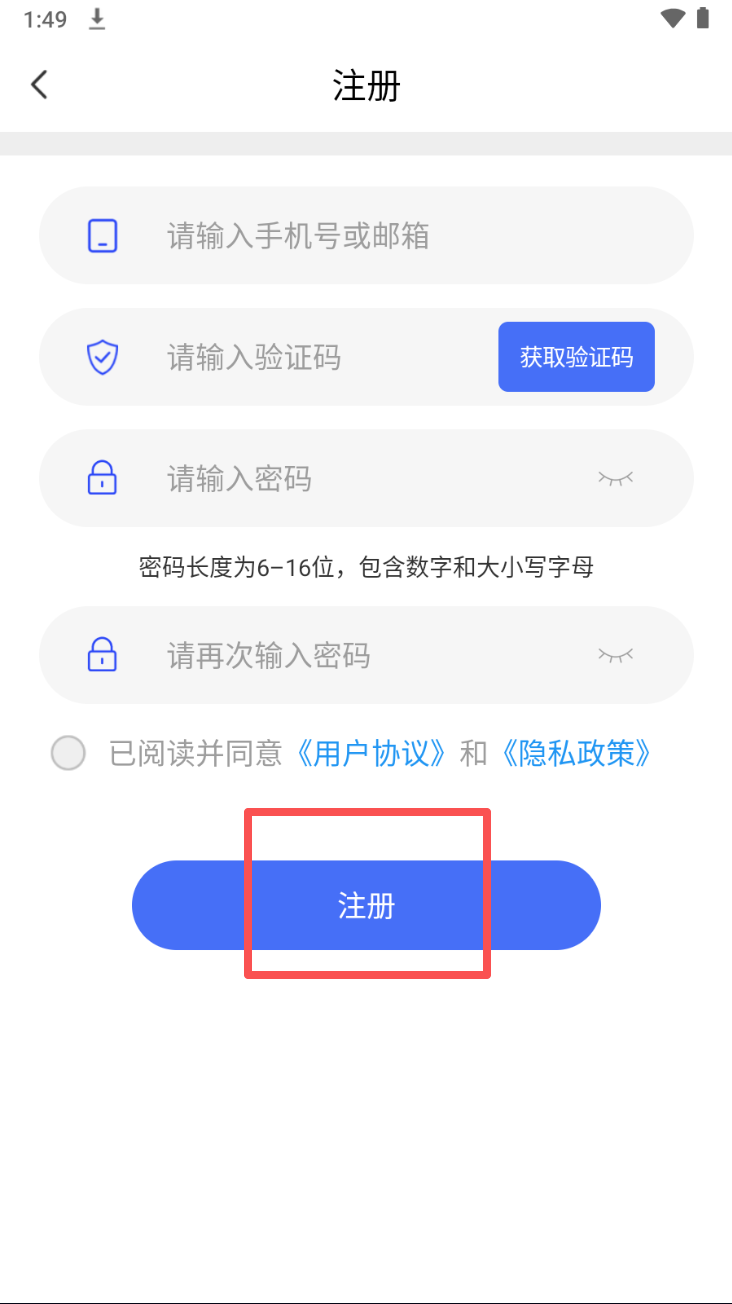The height and width of the screenshot is (1304, 732).
Task: Tap the blue 注册 button
Action: [366, 906]
